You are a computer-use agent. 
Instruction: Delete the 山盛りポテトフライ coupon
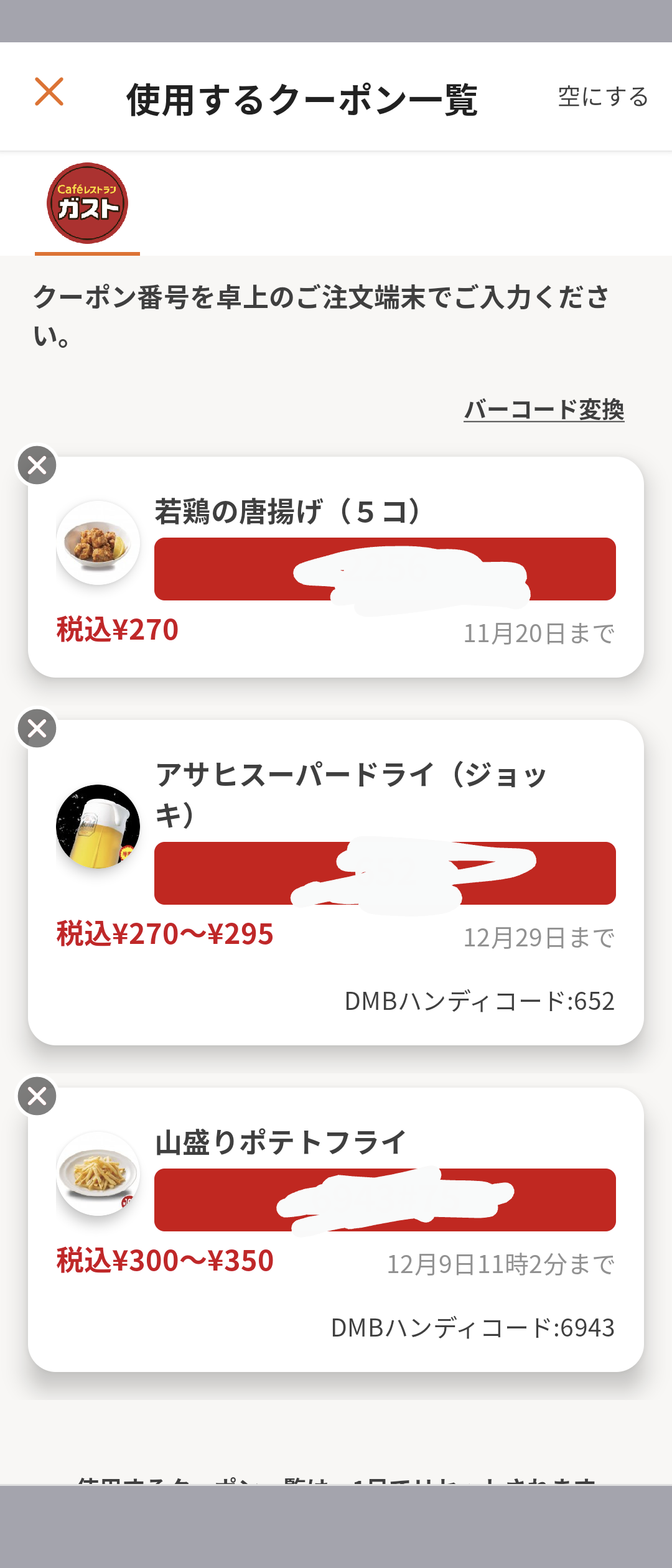(37, 1096)
